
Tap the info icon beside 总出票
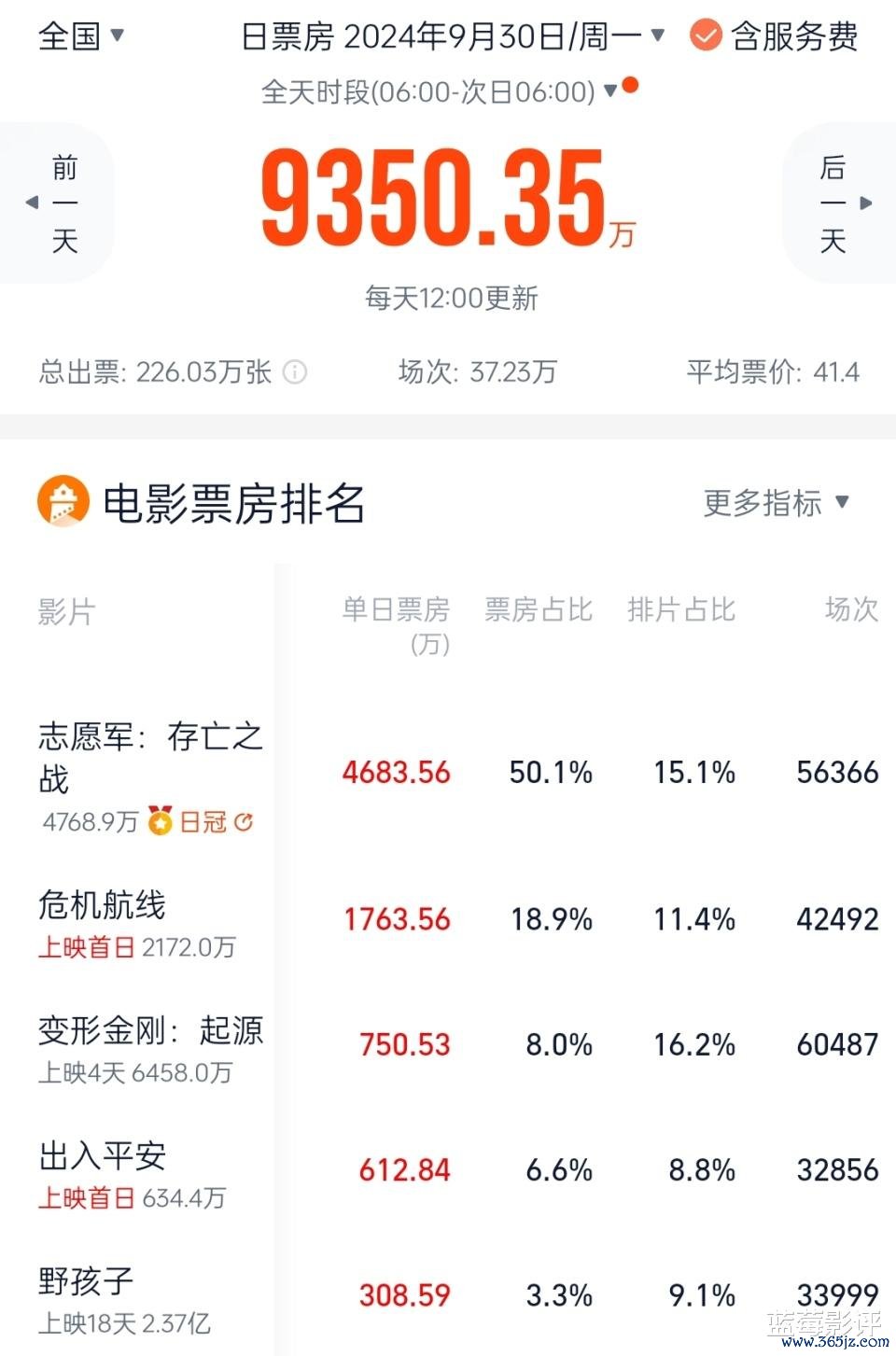[x=295, y=372]
